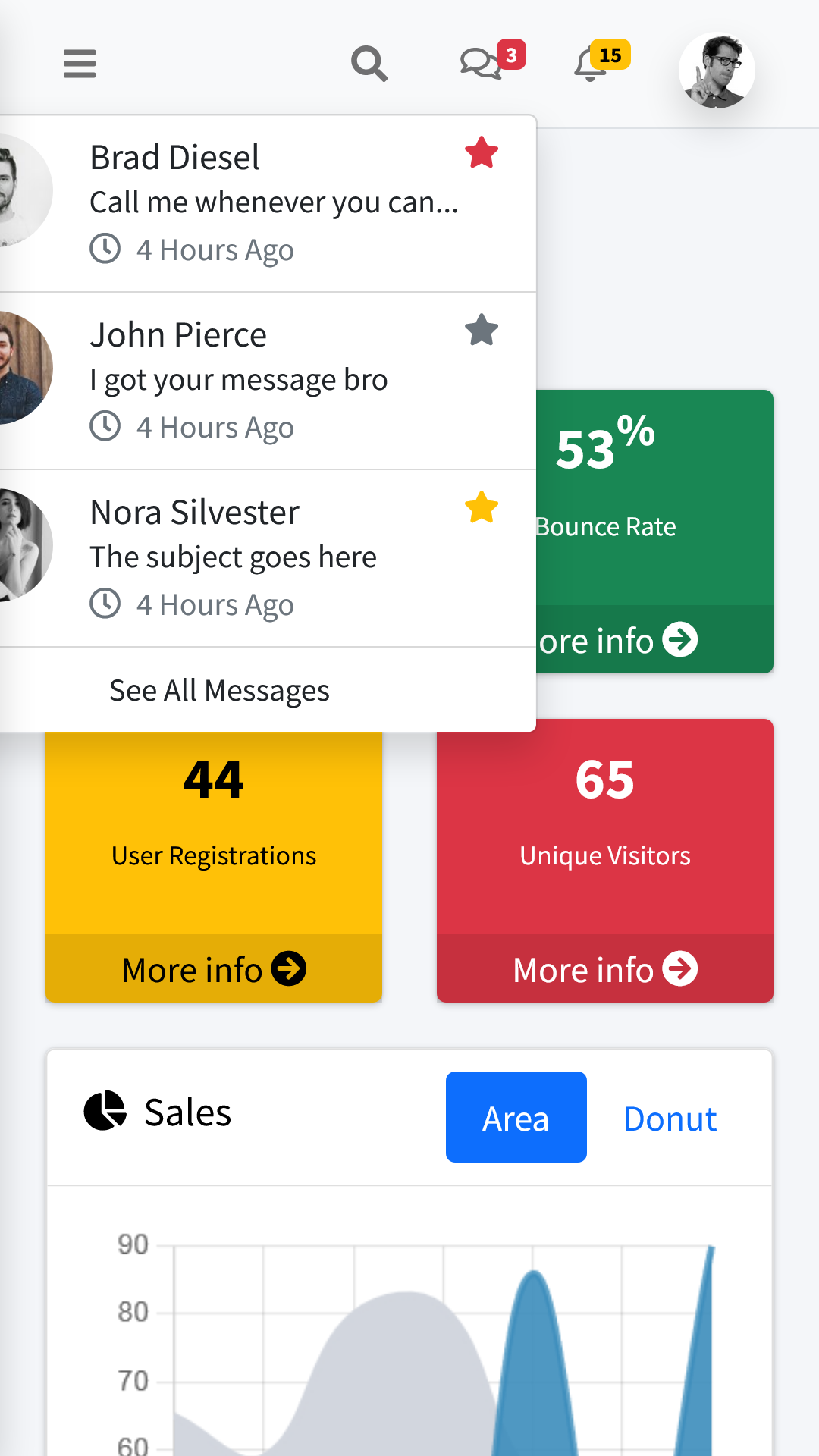
Task: Open the hamburger menu
Action: pos(80,64)
